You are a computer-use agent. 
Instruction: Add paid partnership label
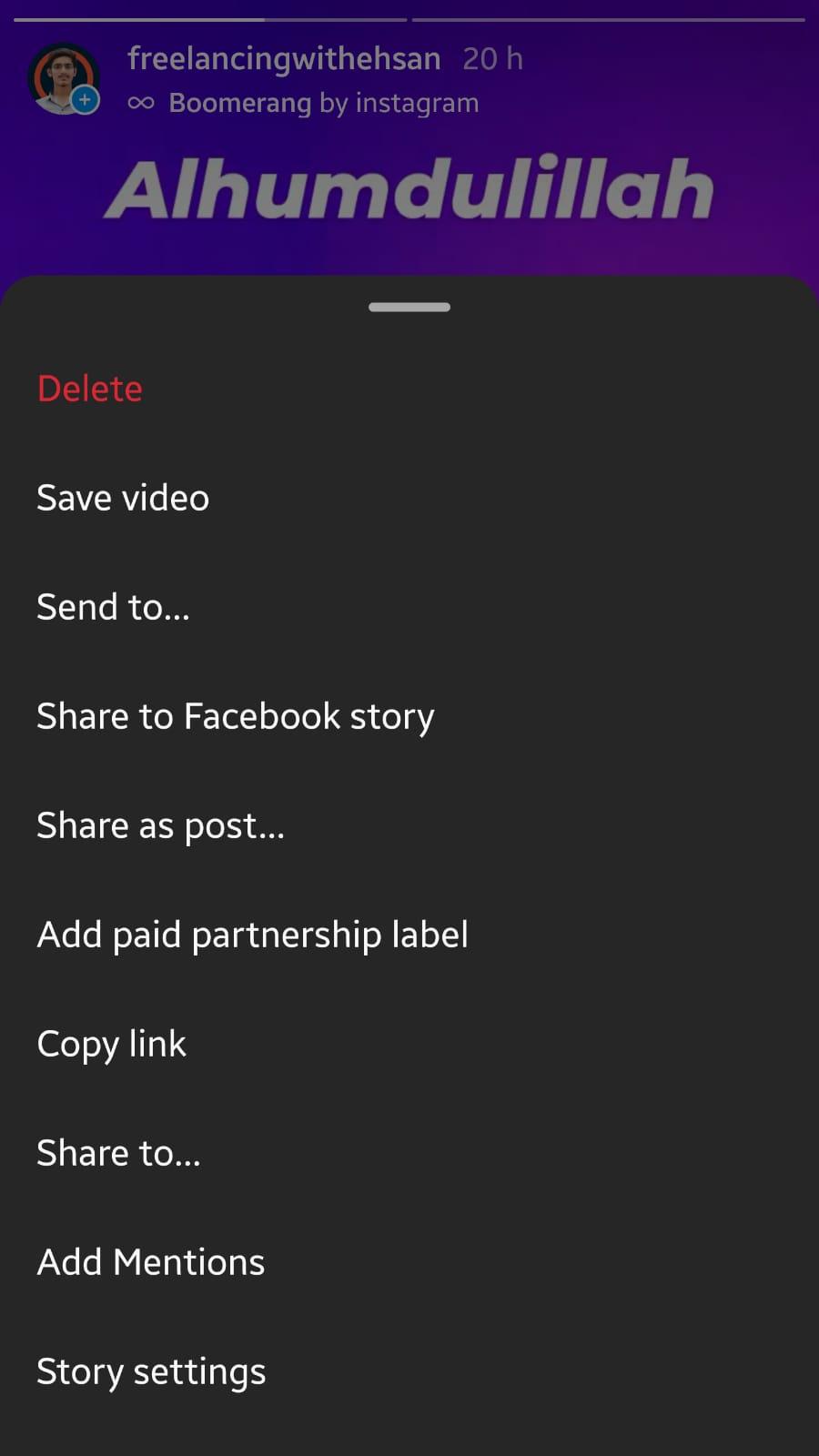tap(252, 935)
